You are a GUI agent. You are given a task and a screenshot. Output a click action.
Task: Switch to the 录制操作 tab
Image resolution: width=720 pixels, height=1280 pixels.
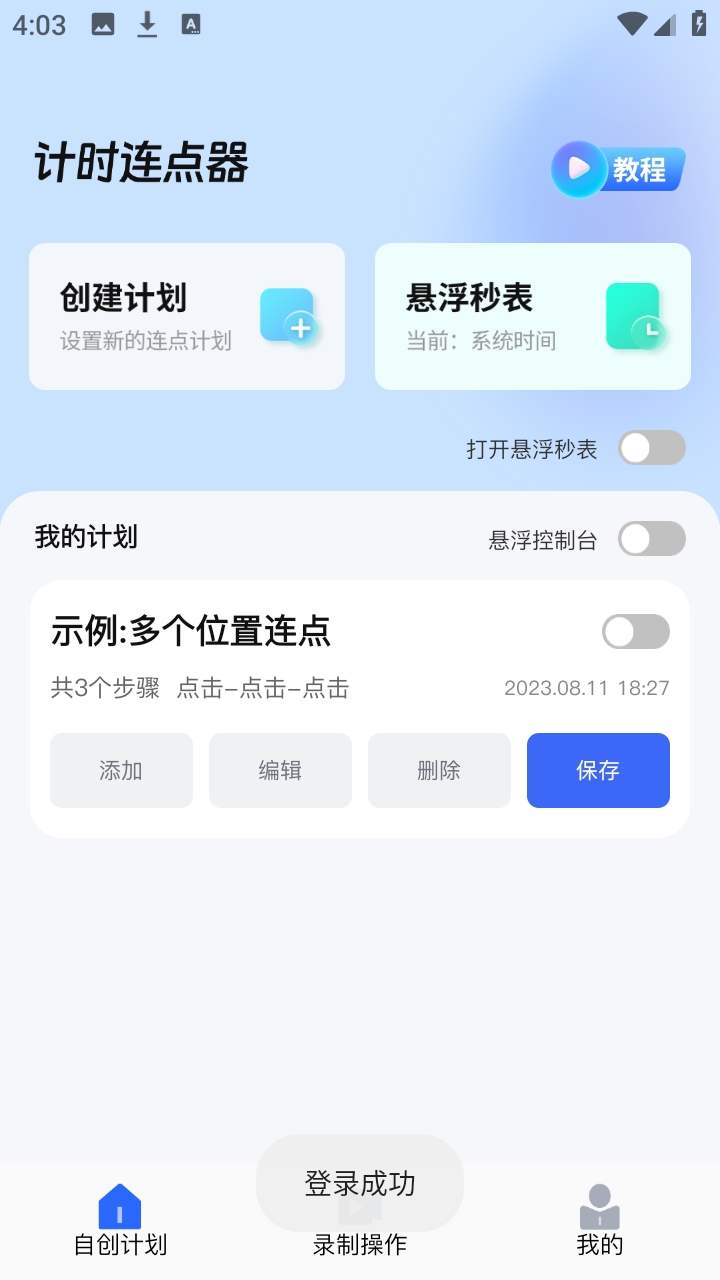click(360, 1244)
